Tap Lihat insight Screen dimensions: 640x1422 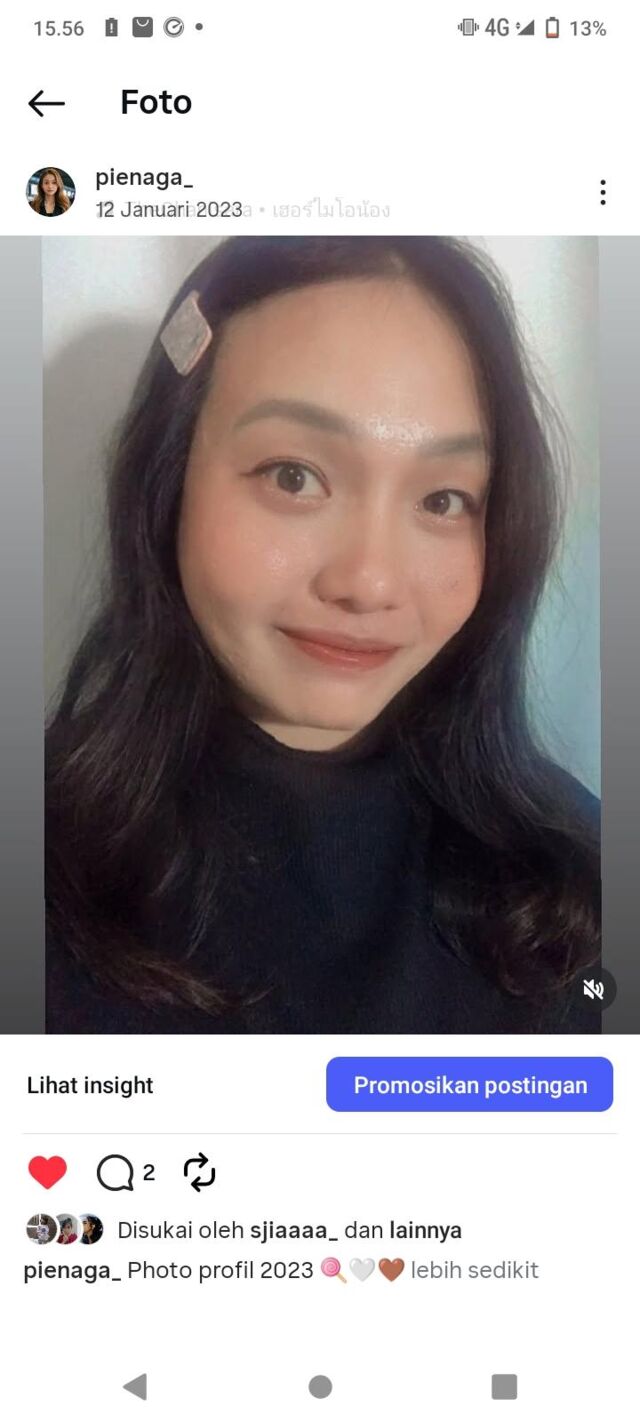90,1085
